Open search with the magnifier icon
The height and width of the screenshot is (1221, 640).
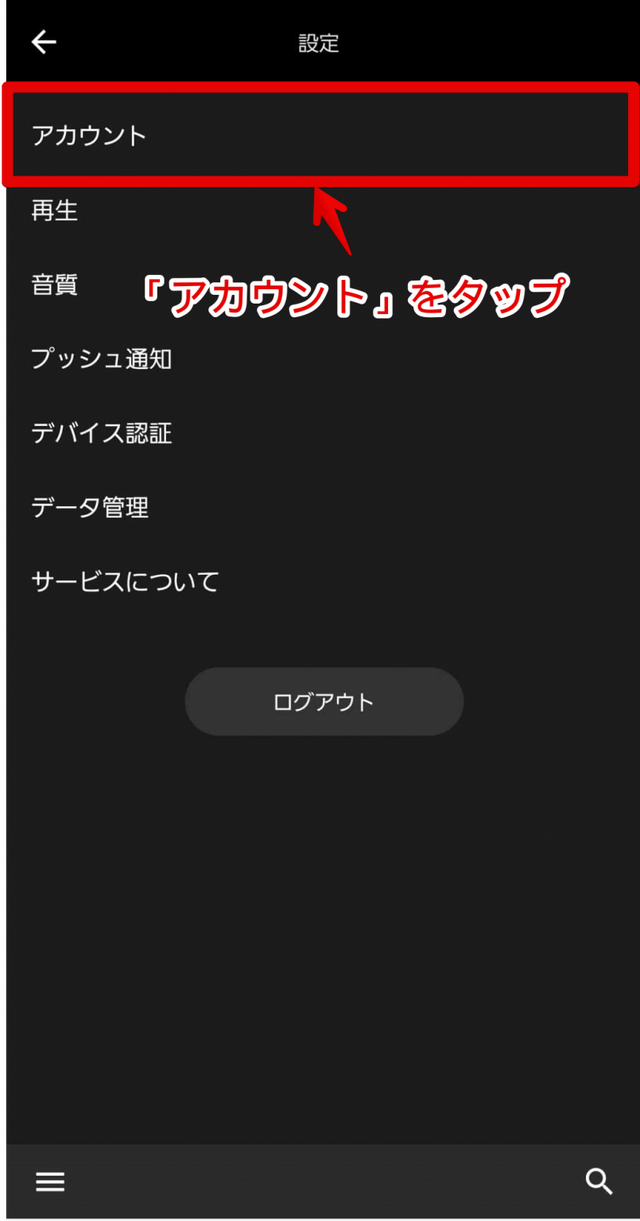coord(598,1182)
